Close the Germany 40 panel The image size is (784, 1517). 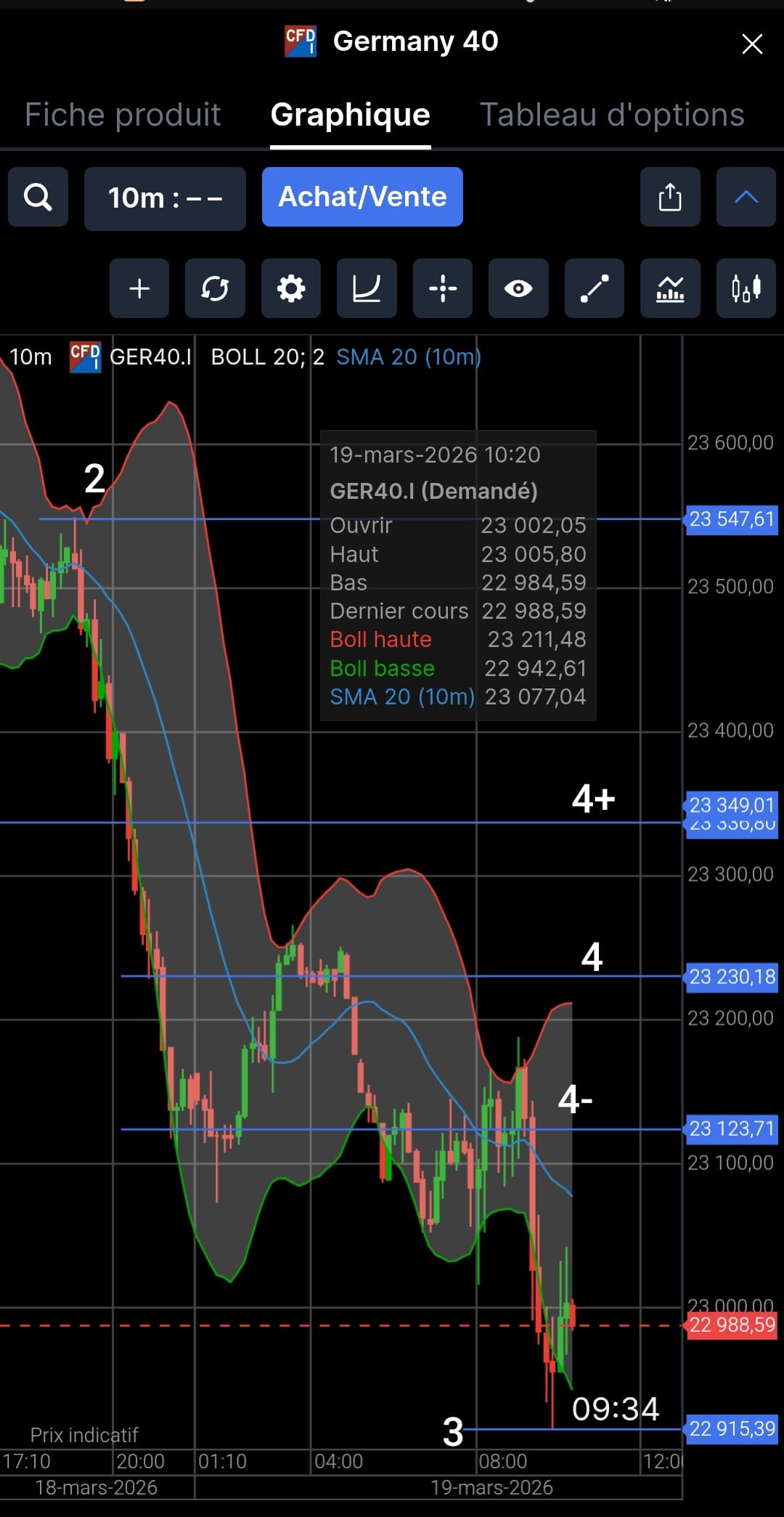click(752, 44)
